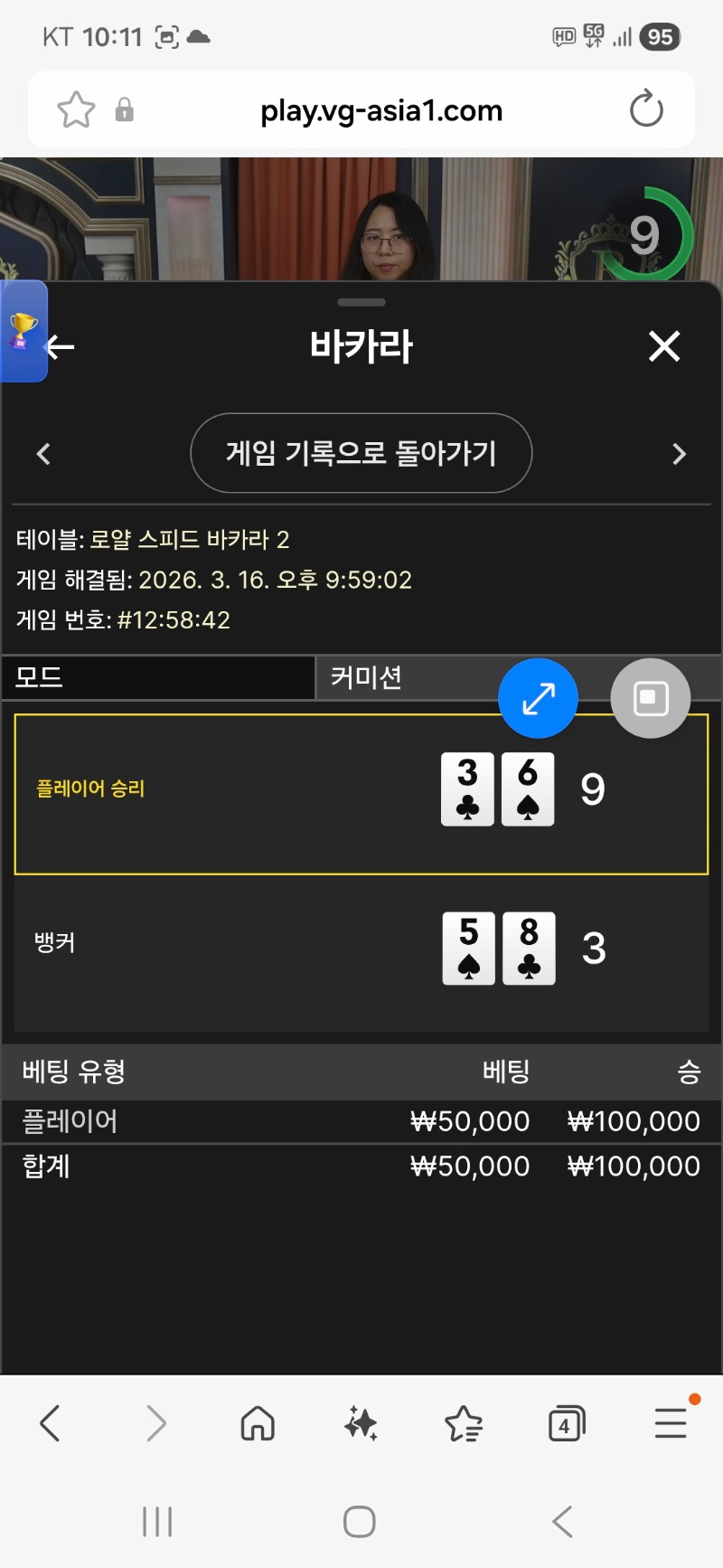This screenshot has width=723, height=1568.
Task: Go to the next game record
Action: 680,454
